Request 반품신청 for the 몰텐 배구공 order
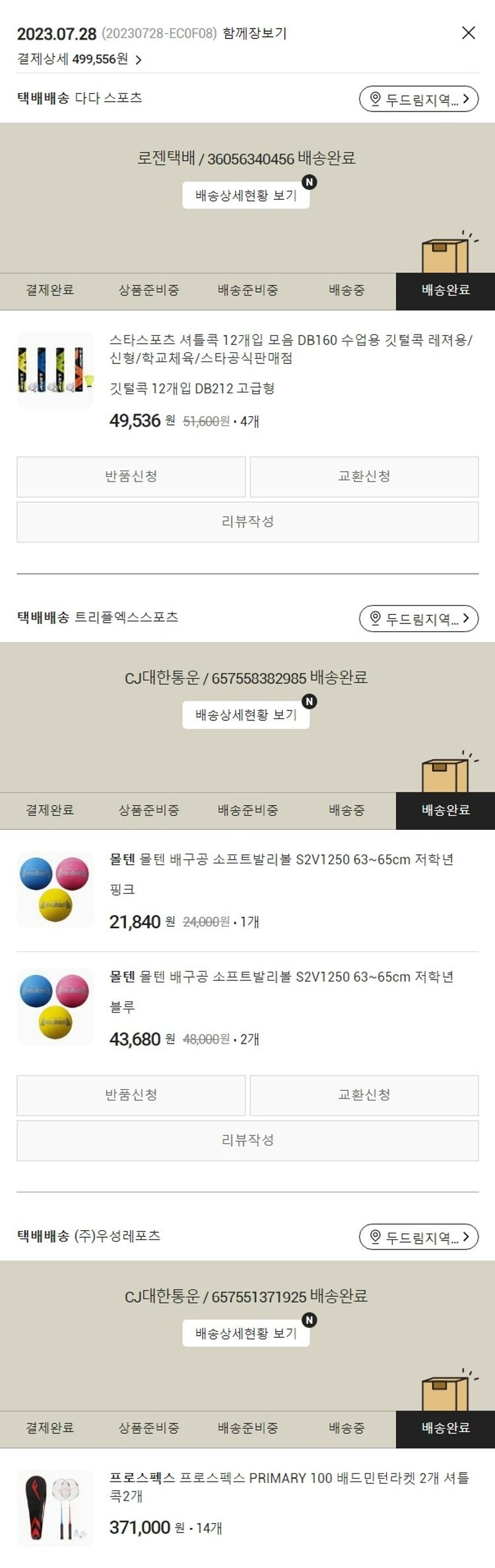Viewport: 495px width, 1568px height. click(x=131, y=1094)
